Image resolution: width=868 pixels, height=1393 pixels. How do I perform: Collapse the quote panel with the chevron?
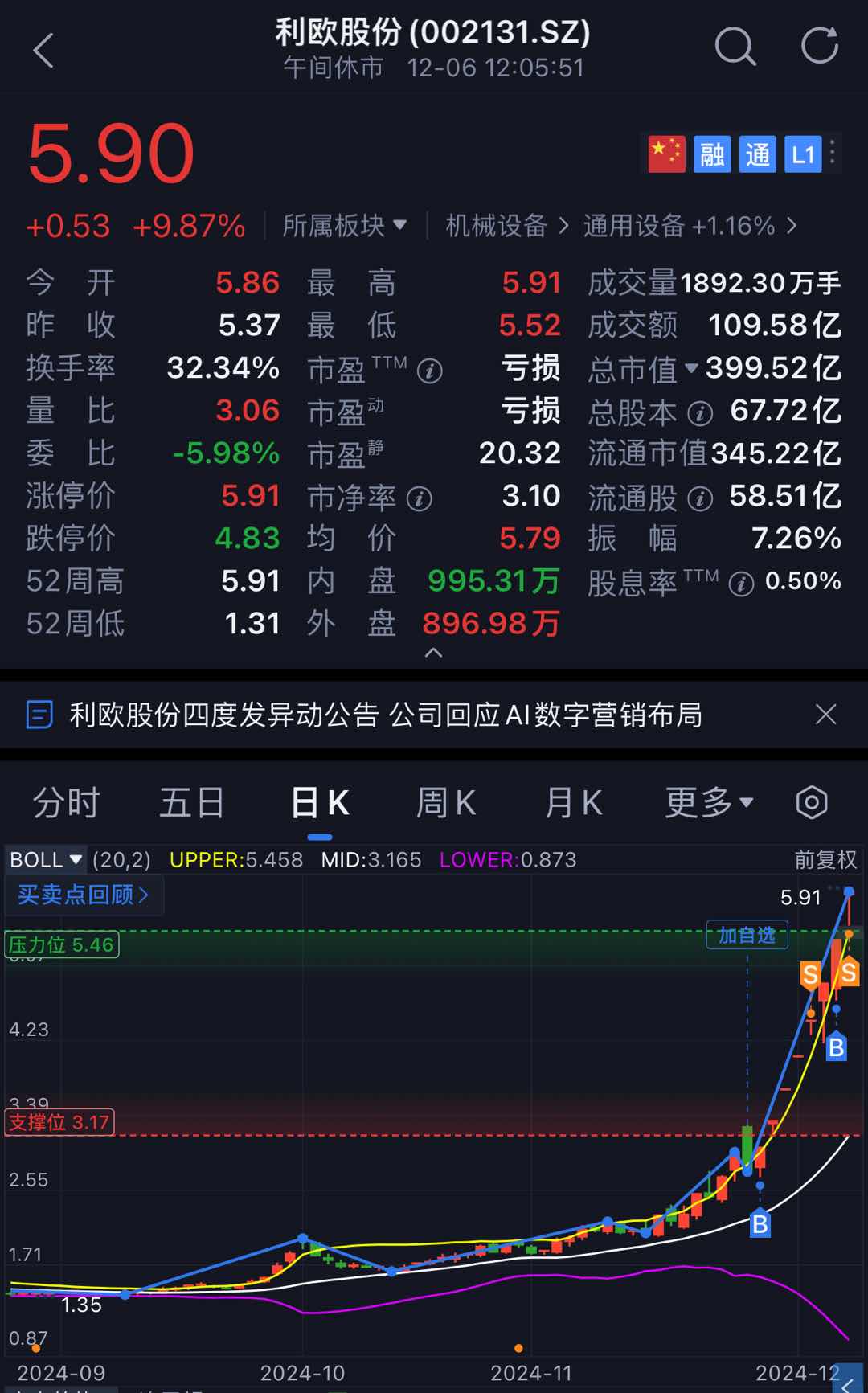coord(434,653)
